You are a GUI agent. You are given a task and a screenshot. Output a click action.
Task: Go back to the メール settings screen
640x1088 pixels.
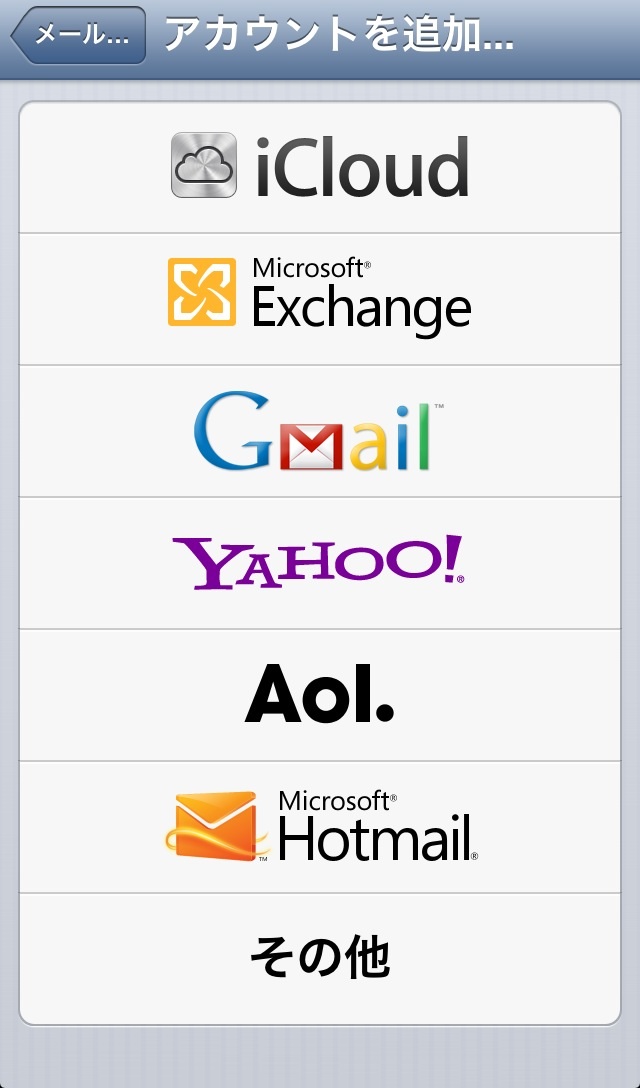click(80, 35)
